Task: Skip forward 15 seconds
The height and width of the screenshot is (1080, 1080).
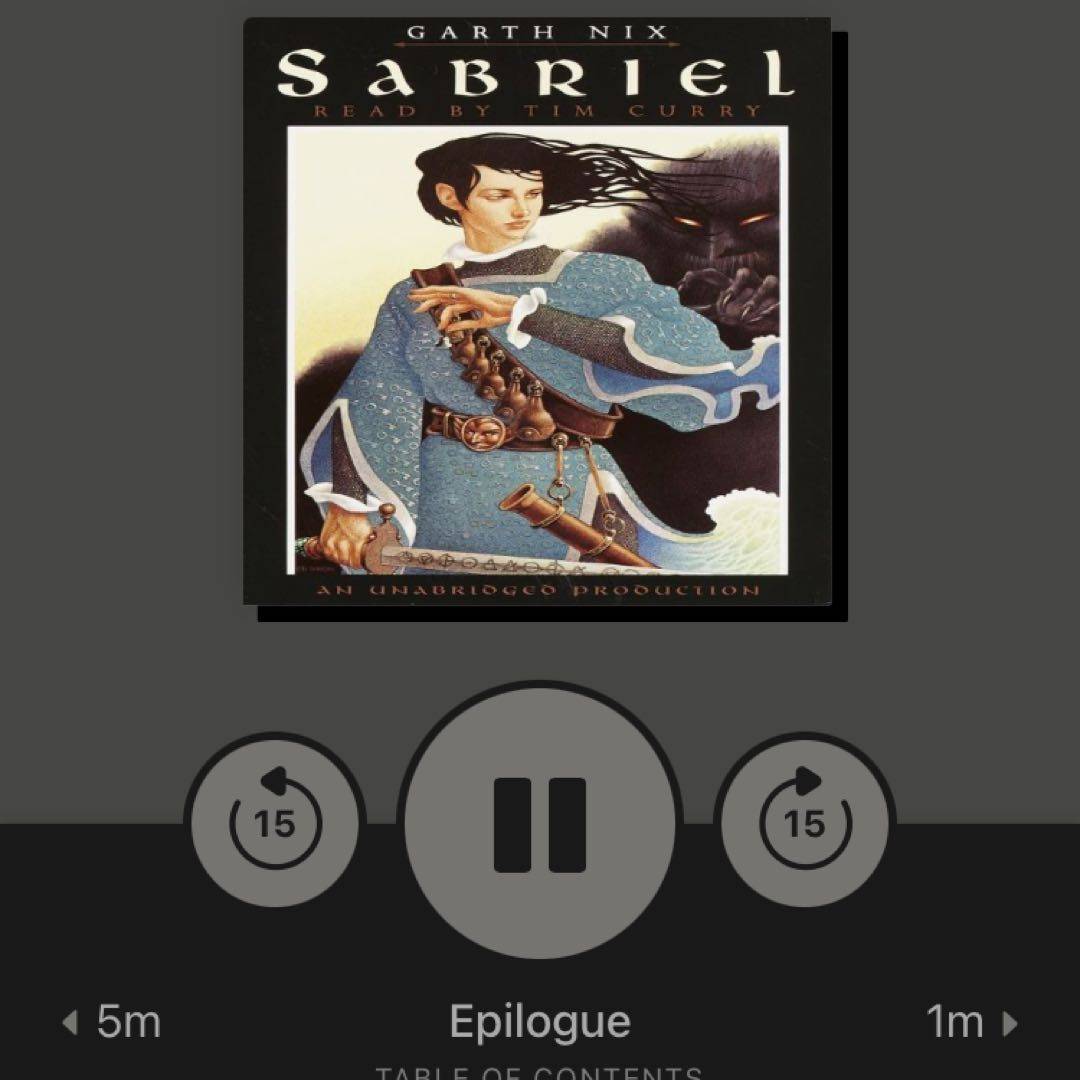Action: 805,823
